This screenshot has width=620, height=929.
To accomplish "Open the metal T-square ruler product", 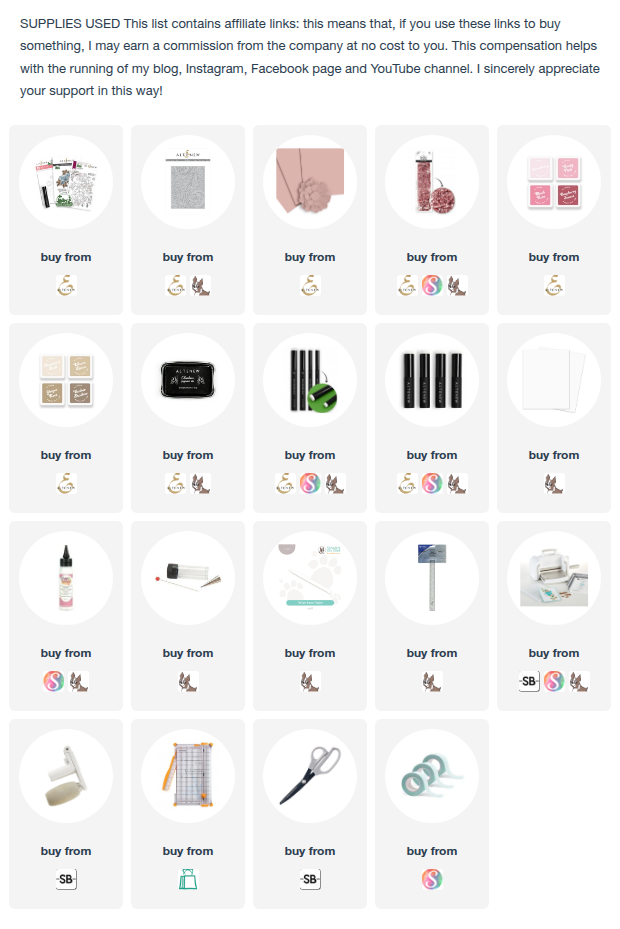I will click(432, 577).
